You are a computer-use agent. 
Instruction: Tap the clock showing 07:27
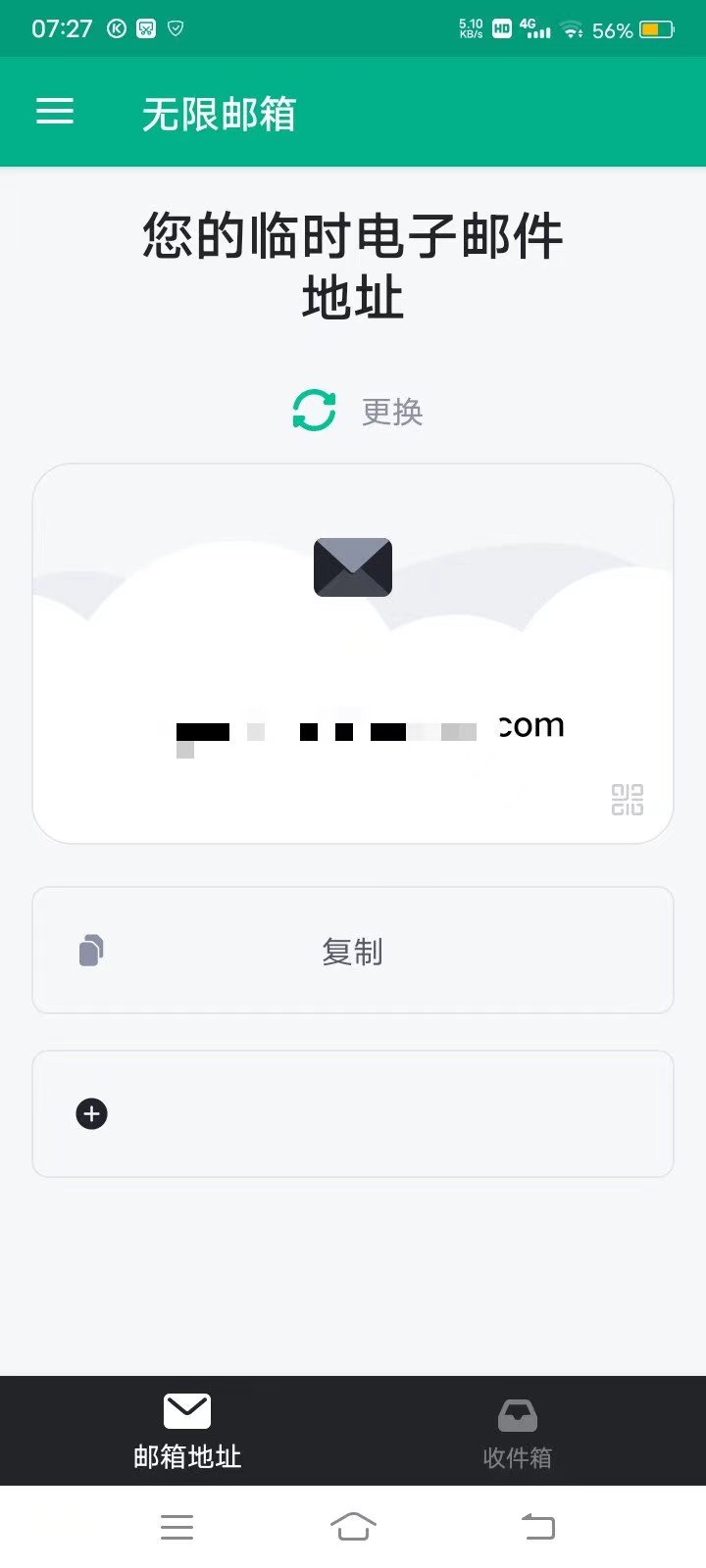coord(61,29)
